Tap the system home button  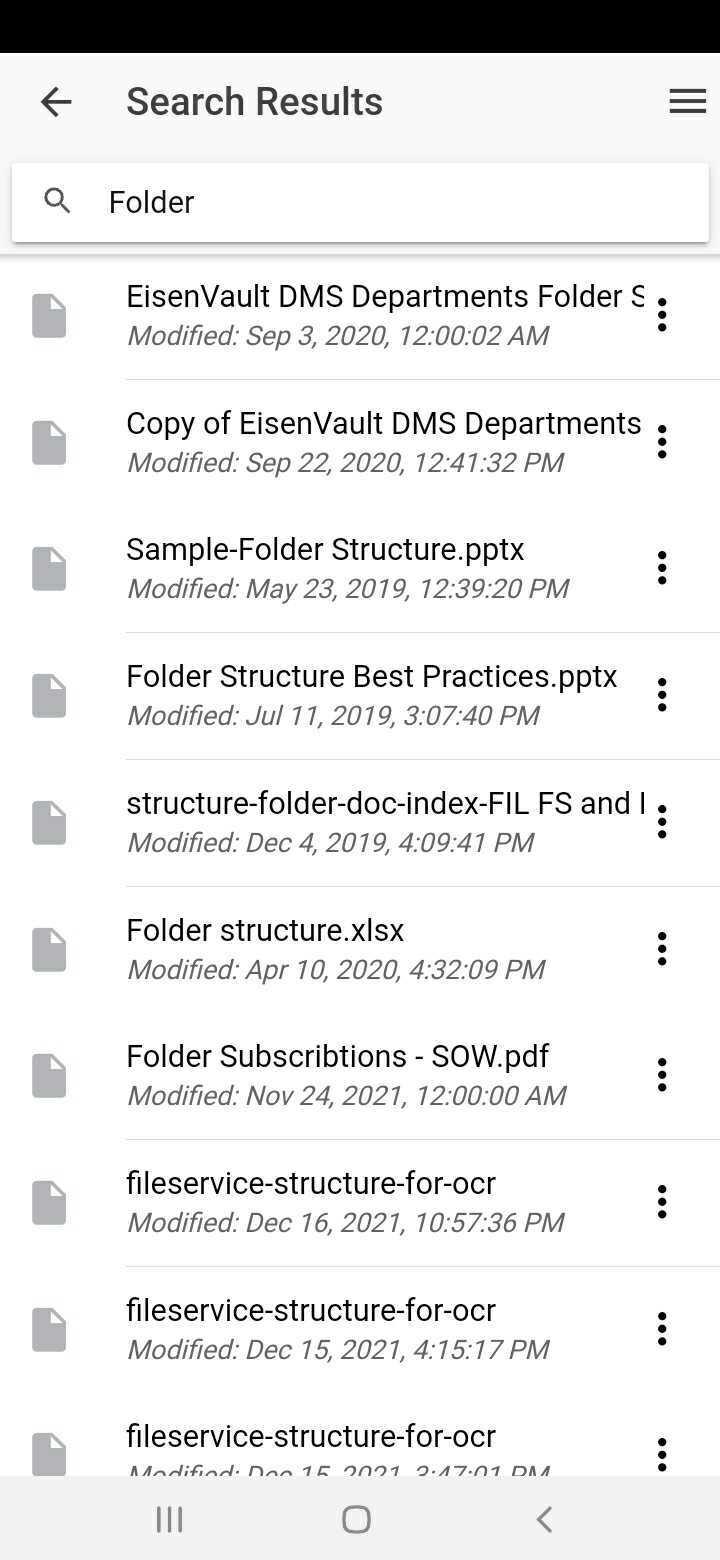356,1519
